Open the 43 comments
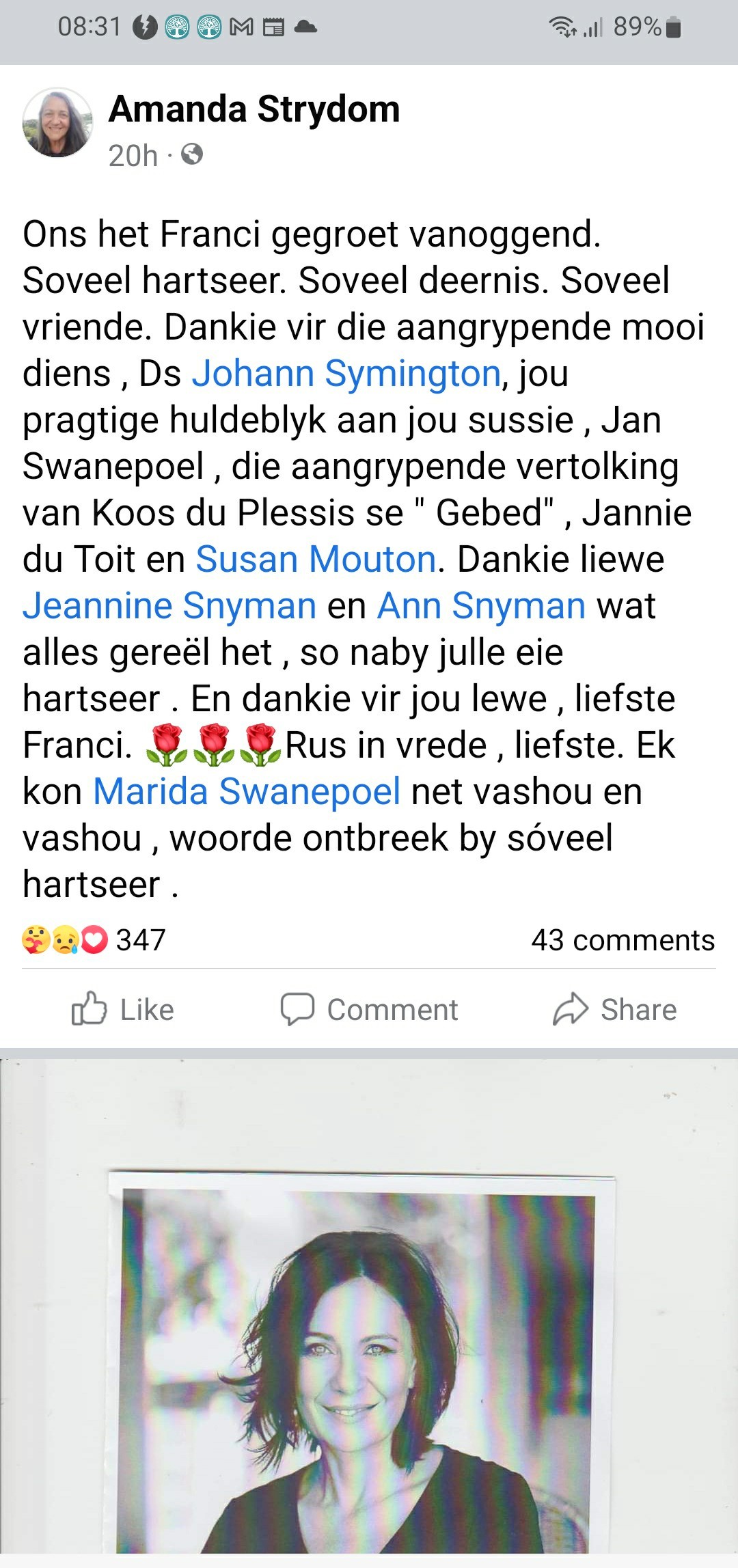 [x=623, y=940]
